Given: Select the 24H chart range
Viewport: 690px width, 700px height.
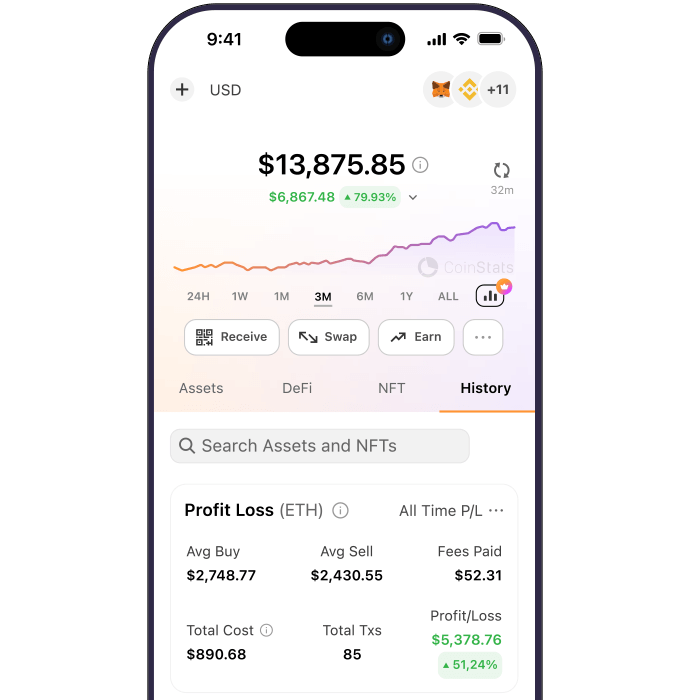Looking at the screenshot, I should (198, 296).
